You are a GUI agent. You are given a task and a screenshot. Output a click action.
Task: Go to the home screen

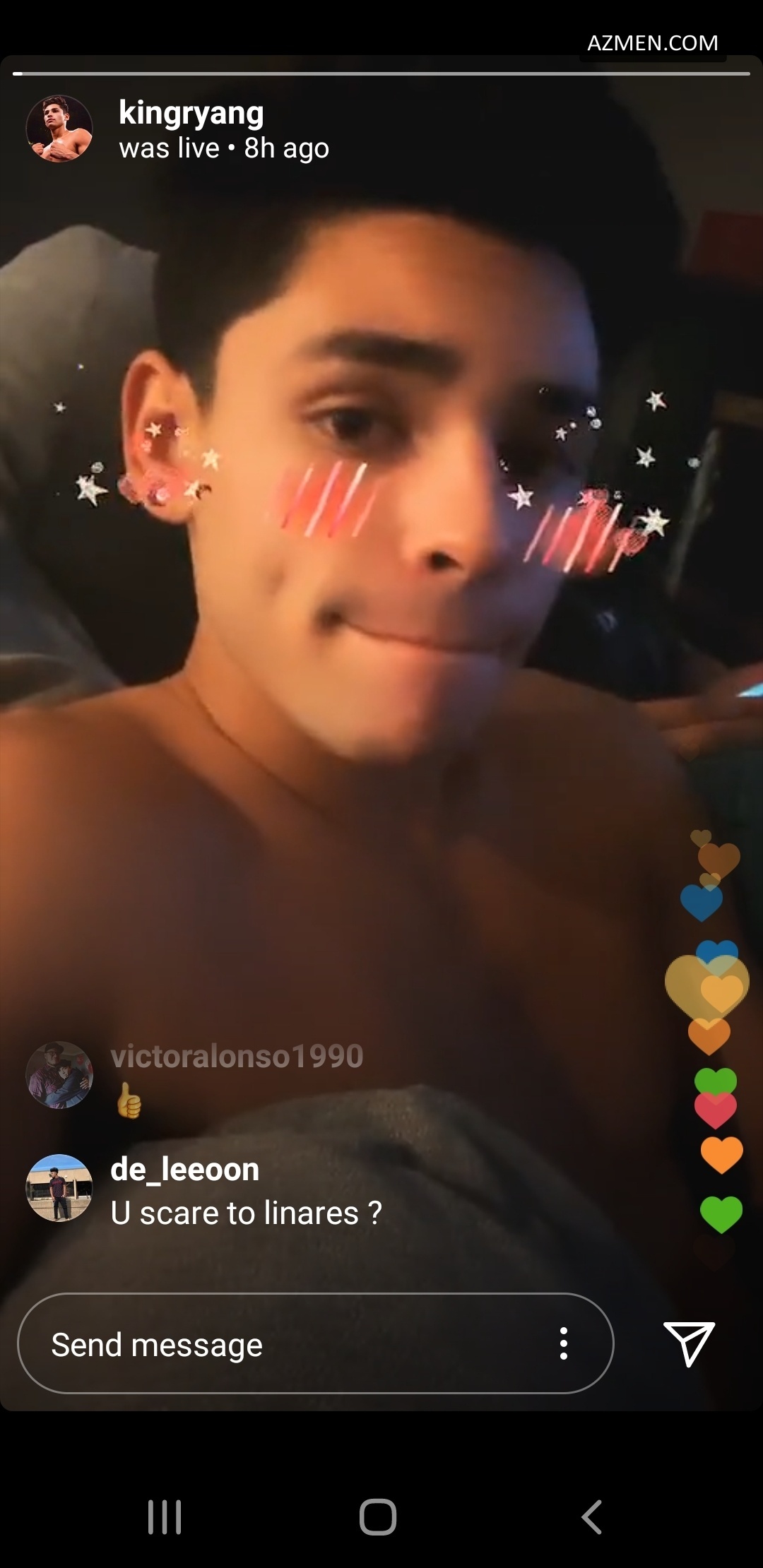click(x=378, y=1516)
